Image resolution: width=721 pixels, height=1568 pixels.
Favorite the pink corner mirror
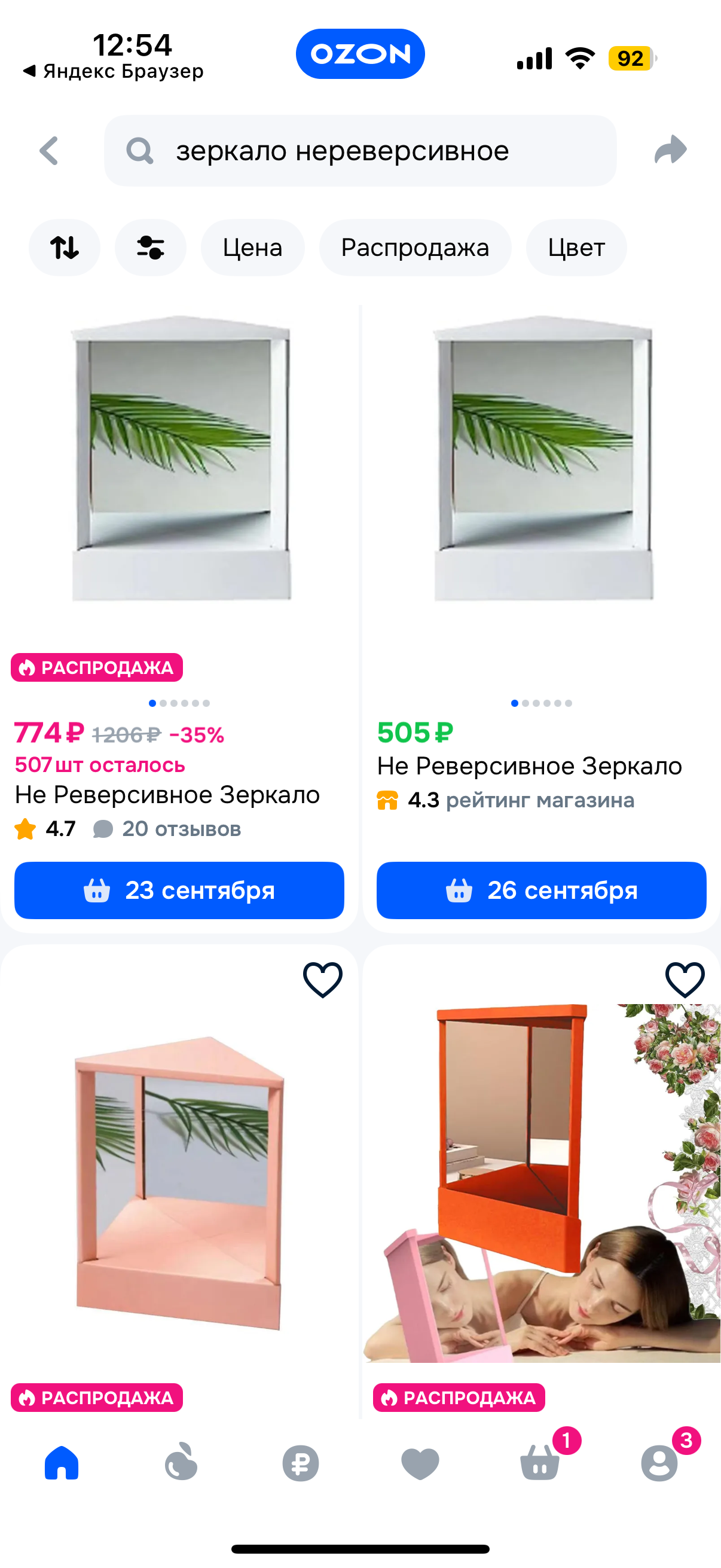[322, 980]
